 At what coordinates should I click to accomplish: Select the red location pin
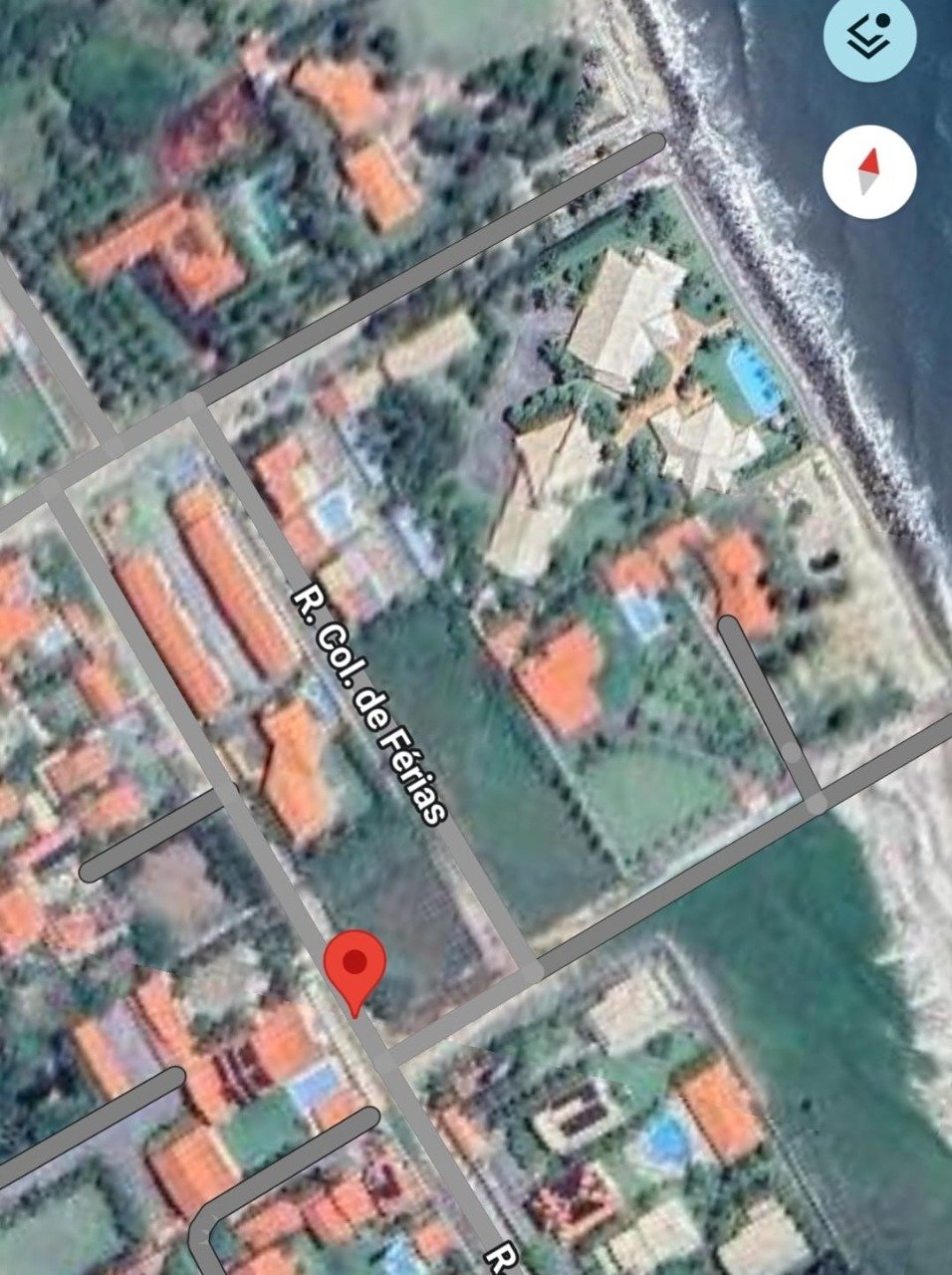click(356, 969)
